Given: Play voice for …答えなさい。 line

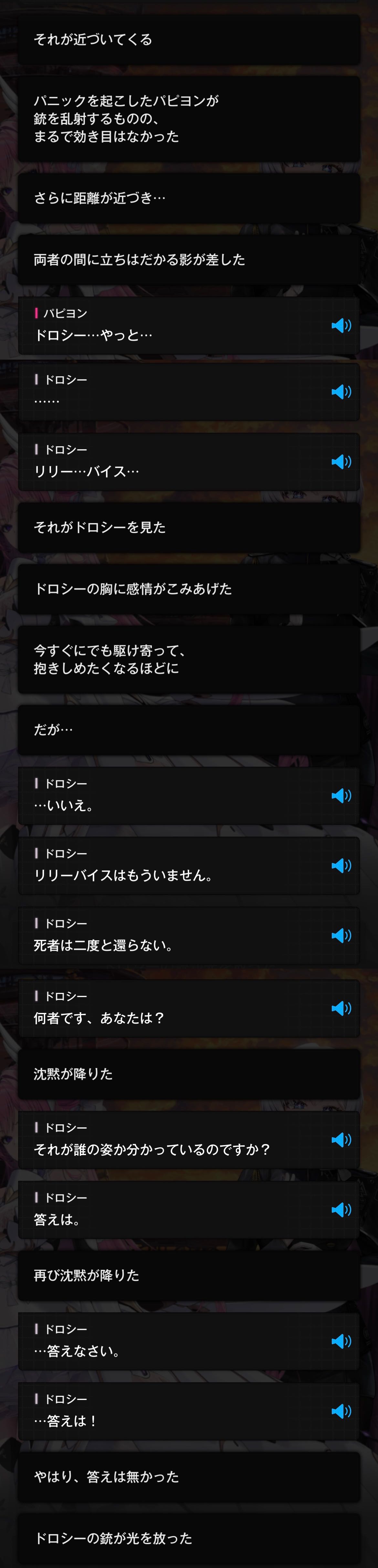Looking at the screenshot, I should tap(341, 1341).
